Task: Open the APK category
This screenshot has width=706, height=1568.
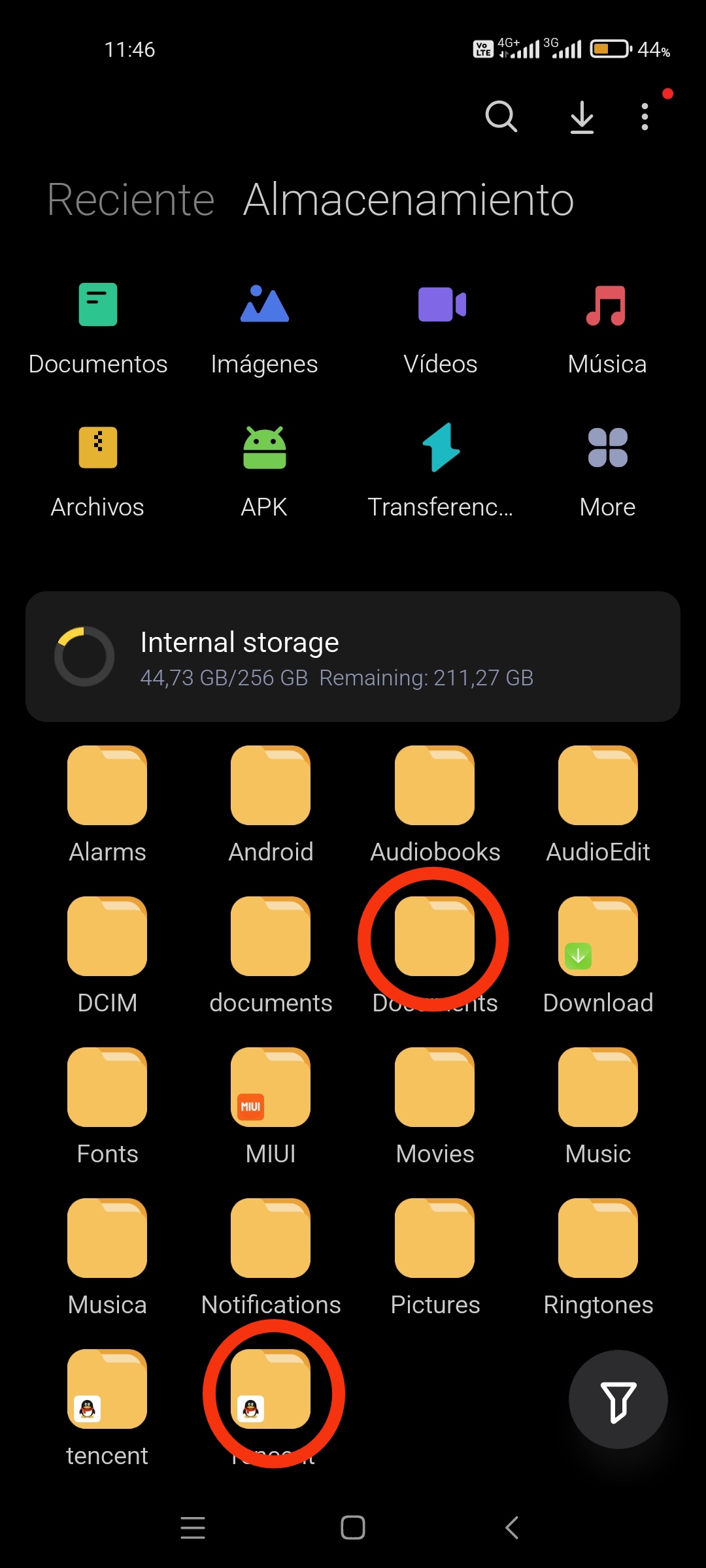Action: click(x=264, y=470)
